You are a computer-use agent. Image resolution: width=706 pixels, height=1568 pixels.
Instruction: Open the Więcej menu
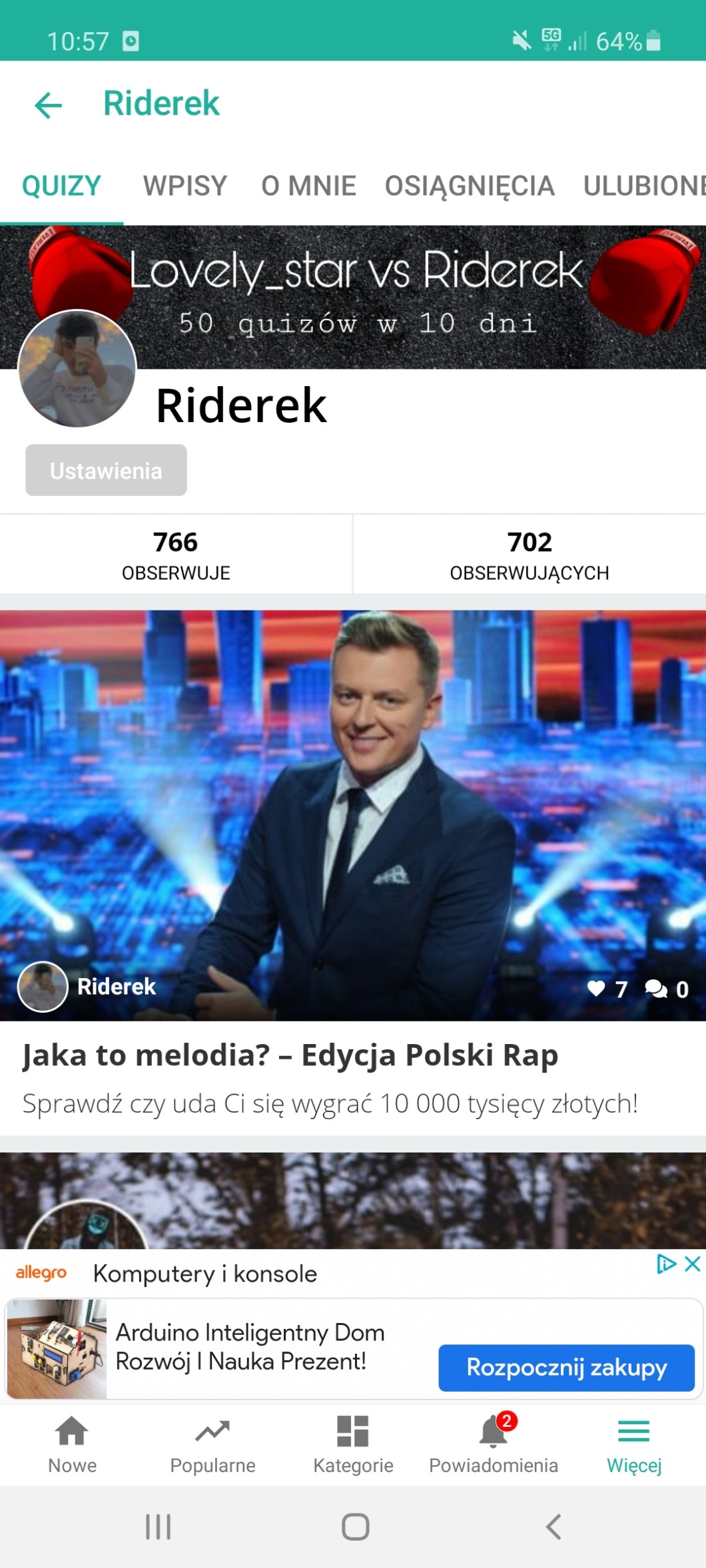click(x=634, y=1443)
